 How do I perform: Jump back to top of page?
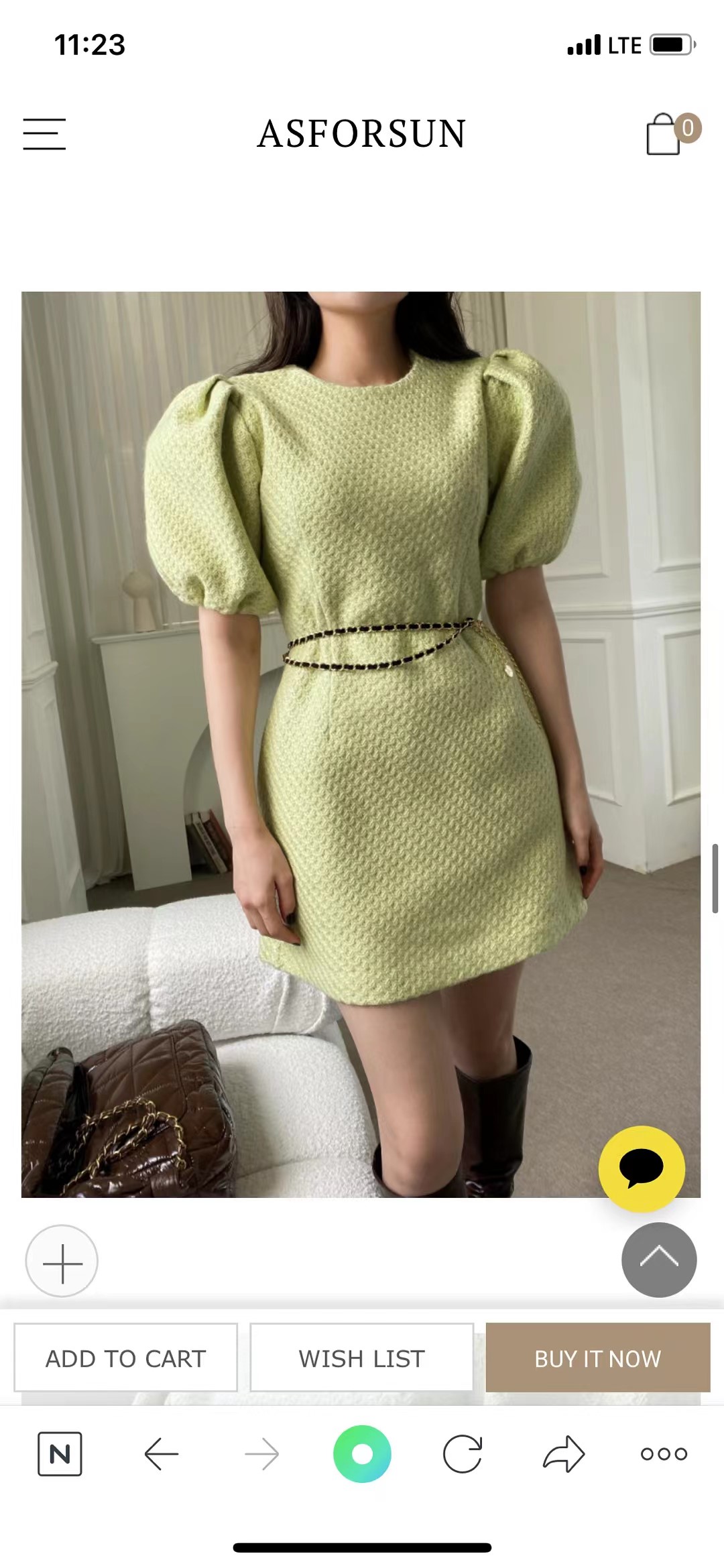(658, 1260)
